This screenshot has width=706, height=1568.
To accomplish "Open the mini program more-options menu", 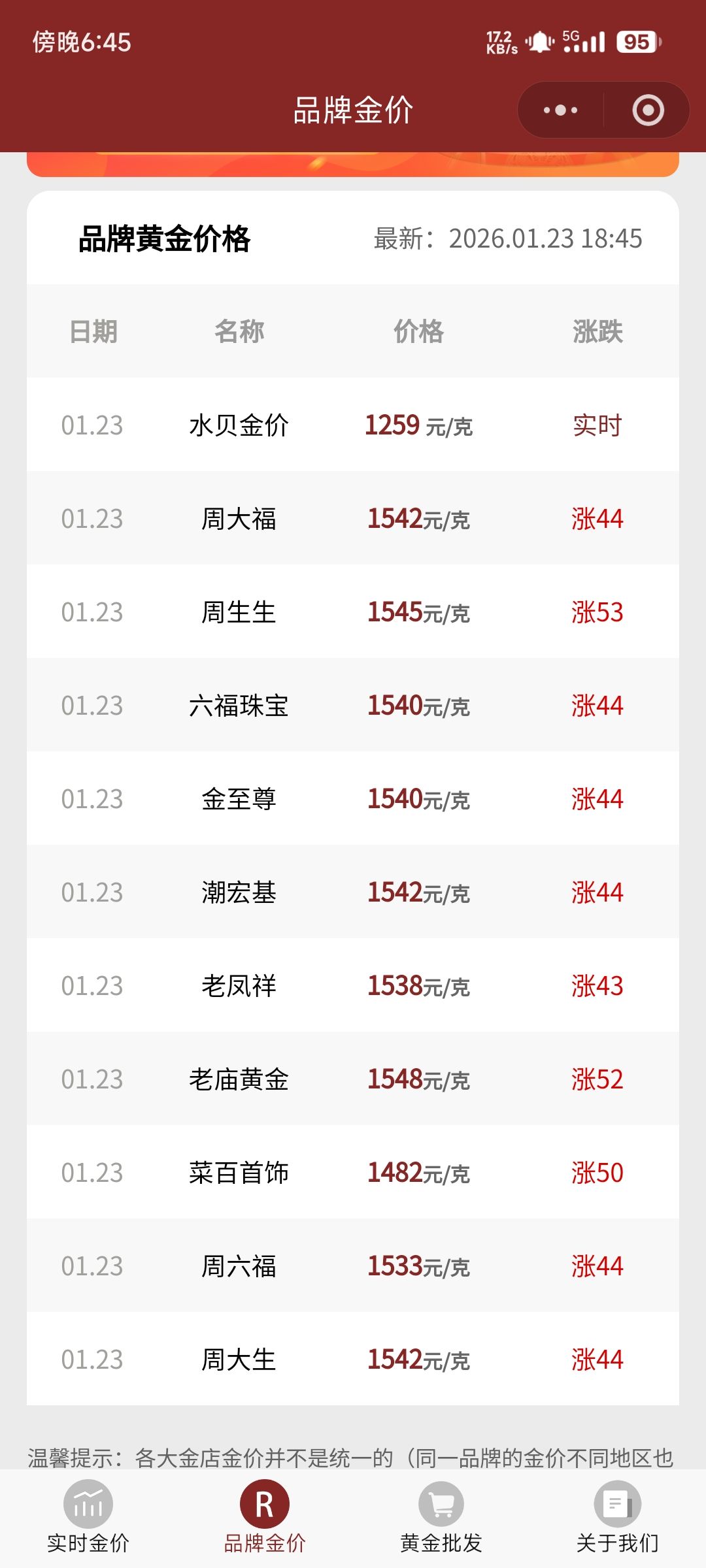I will coord(560,110).
